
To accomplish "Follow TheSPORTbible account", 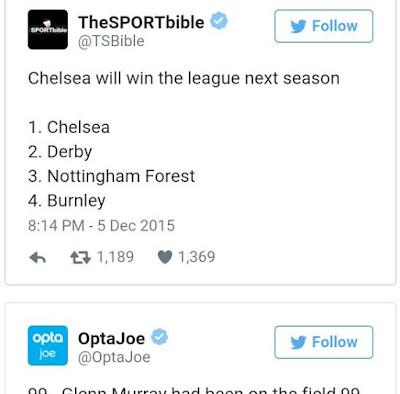I will [x=323, y=26].
